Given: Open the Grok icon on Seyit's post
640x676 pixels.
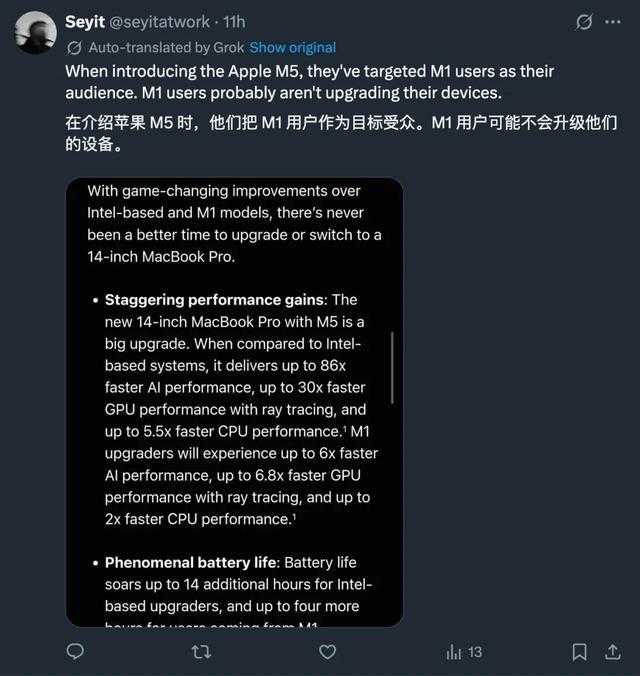Looking at the screenshot, I should [585, 22].
